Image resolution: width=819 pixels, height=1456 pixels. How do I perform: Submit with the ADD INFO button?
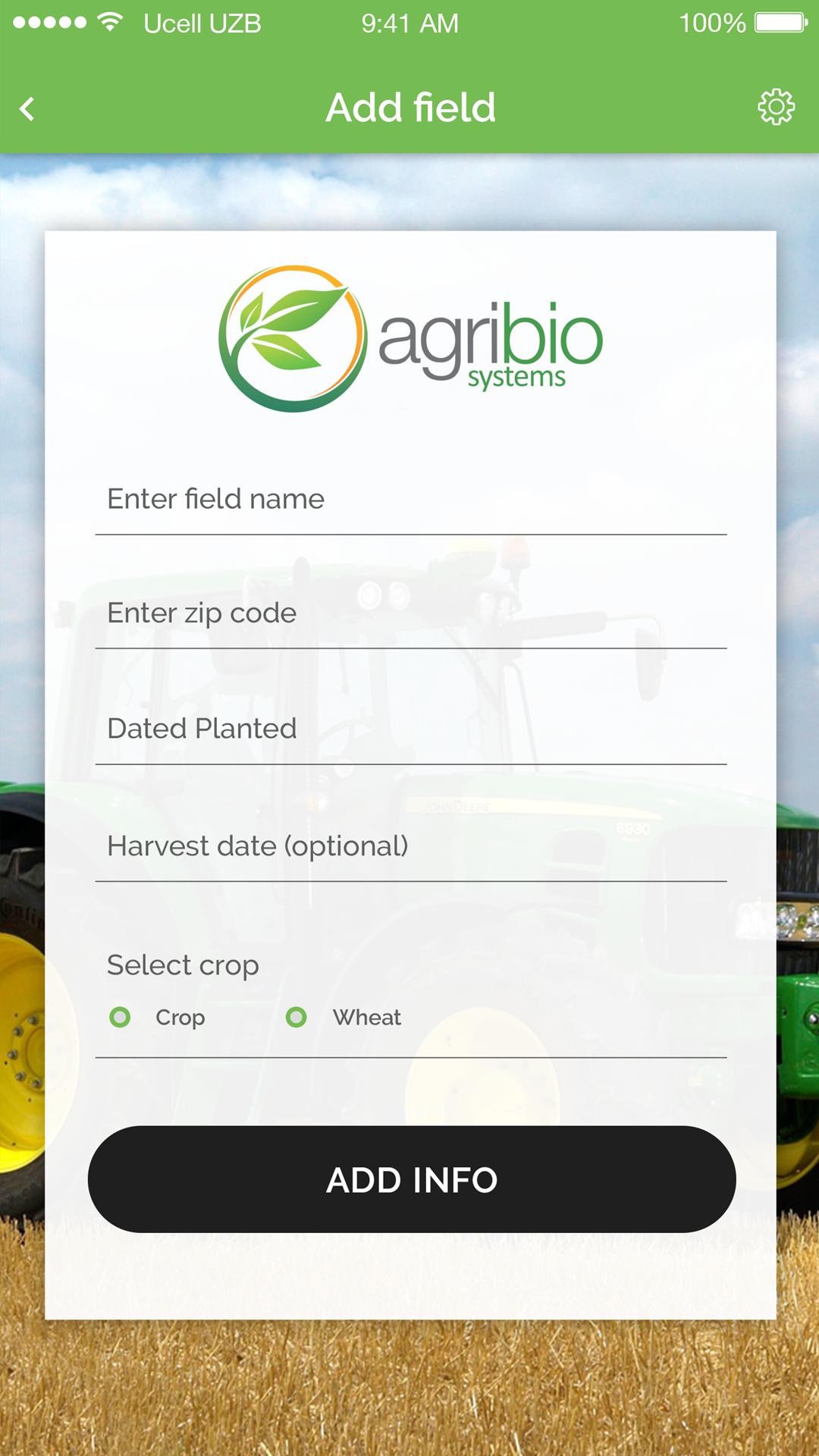coord(411,1179)
